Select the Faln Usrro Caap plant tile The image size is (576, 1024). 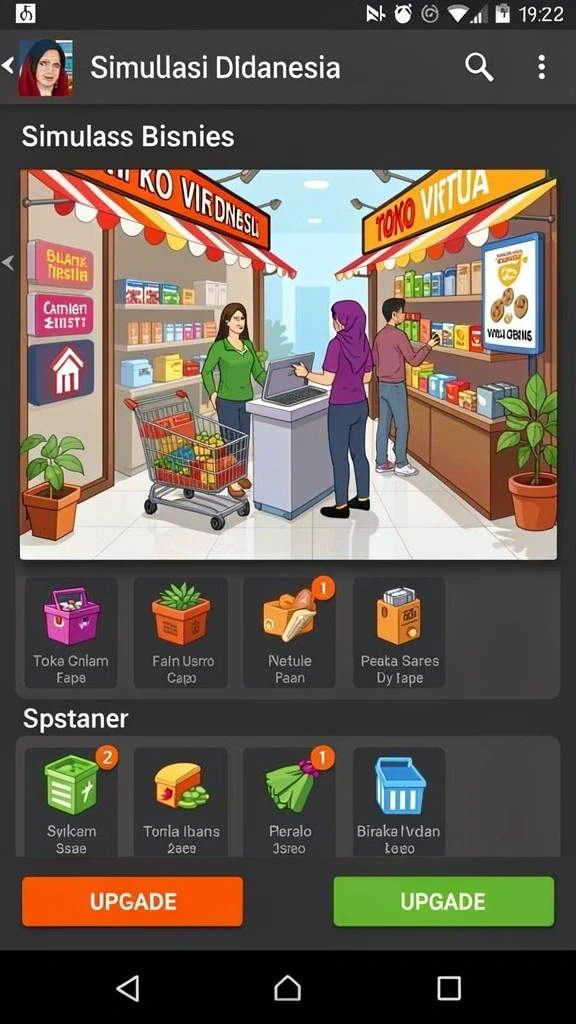coord(181,632)
